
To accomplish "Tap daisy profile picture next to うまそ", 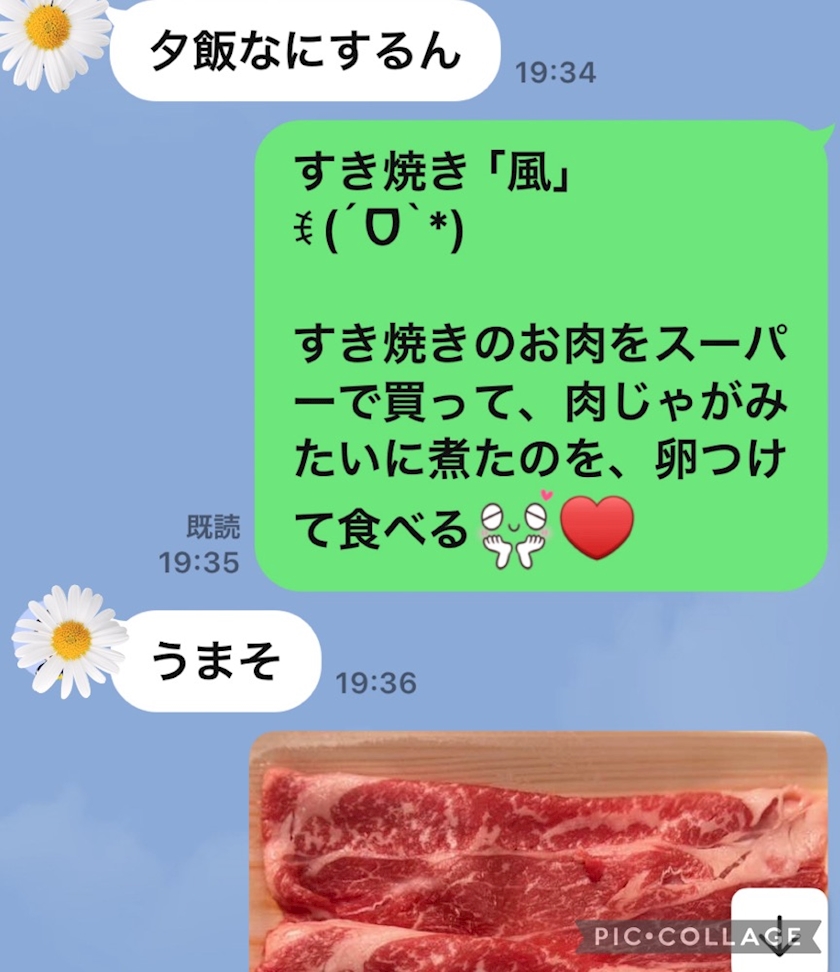I will coord(69,641).
